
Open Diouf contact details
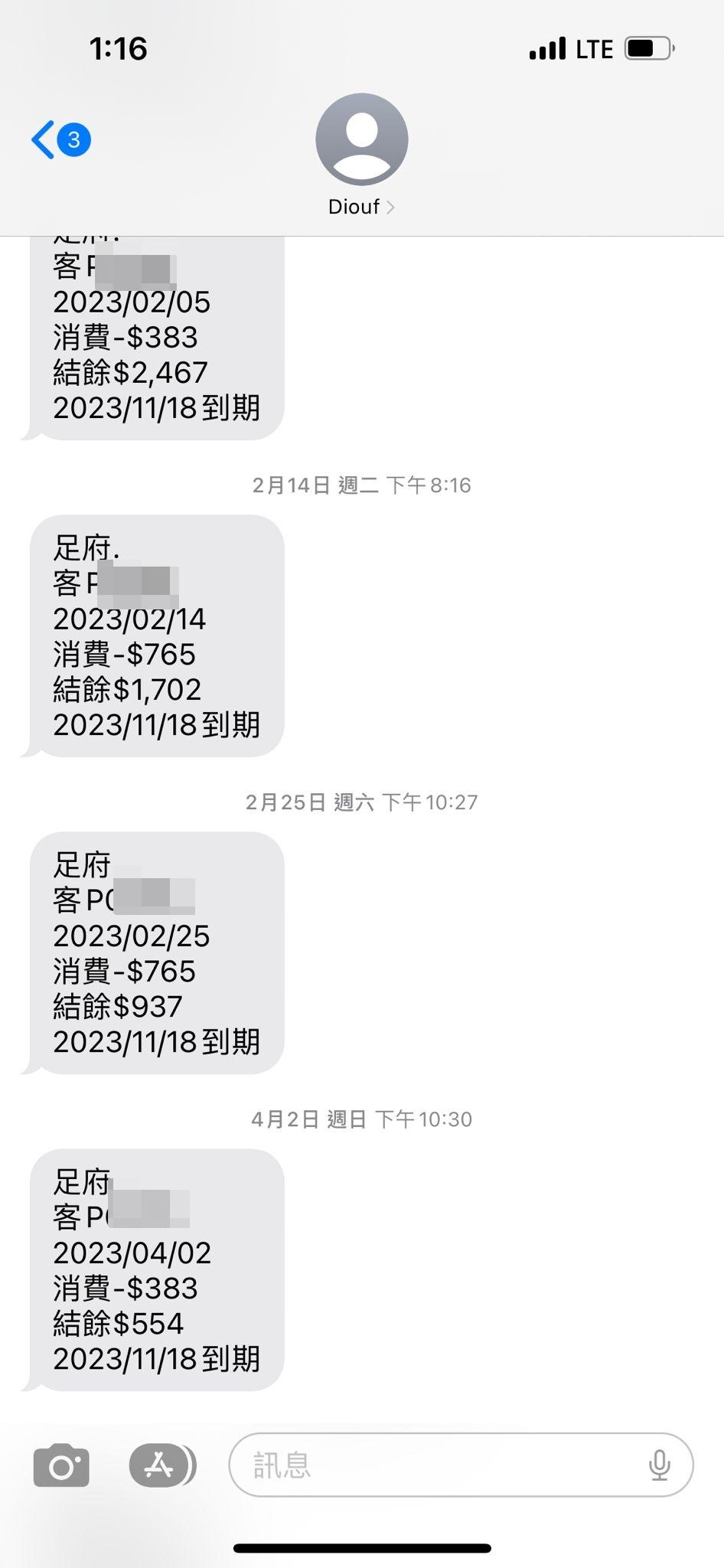pos(361,155)
